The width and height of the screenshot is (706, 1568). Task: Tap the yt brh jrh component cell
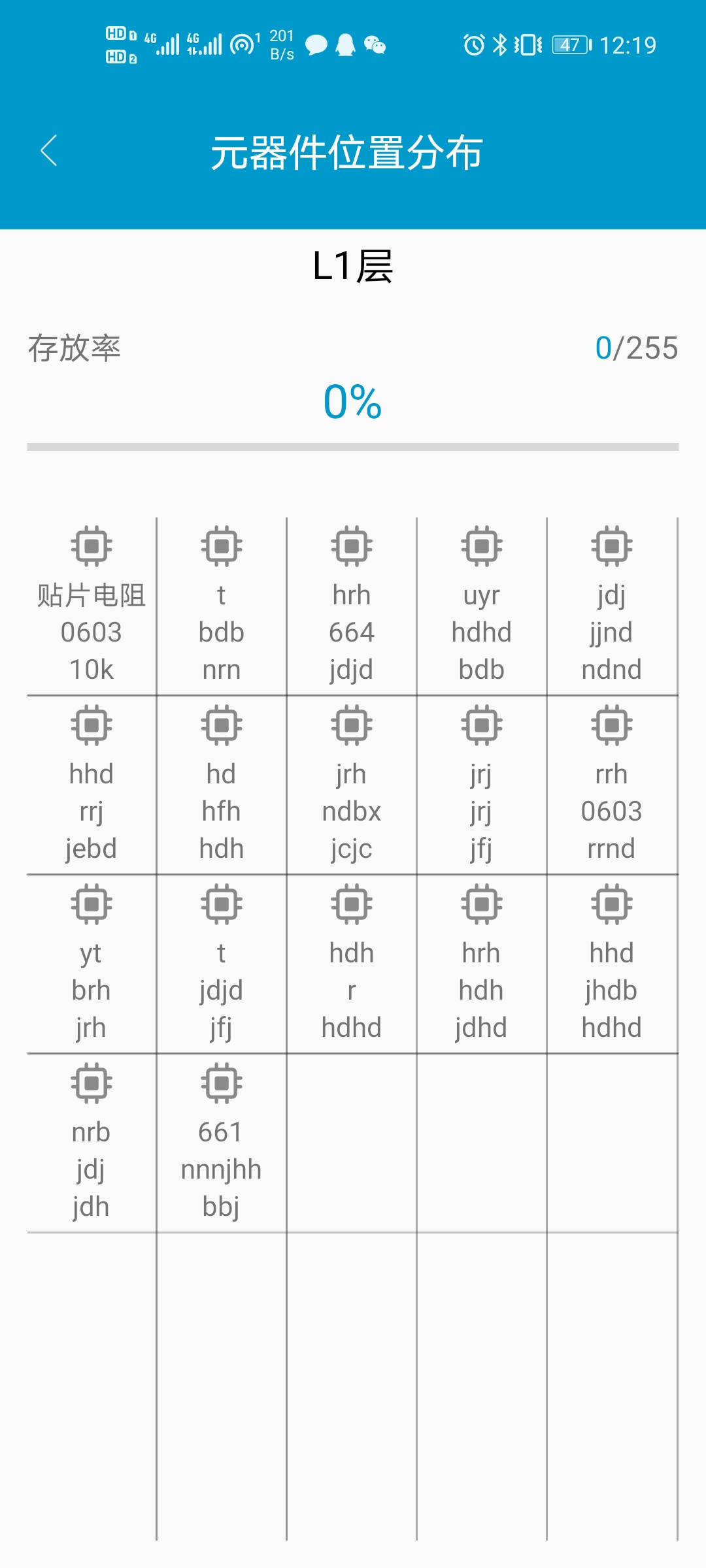tap(92, 964)
